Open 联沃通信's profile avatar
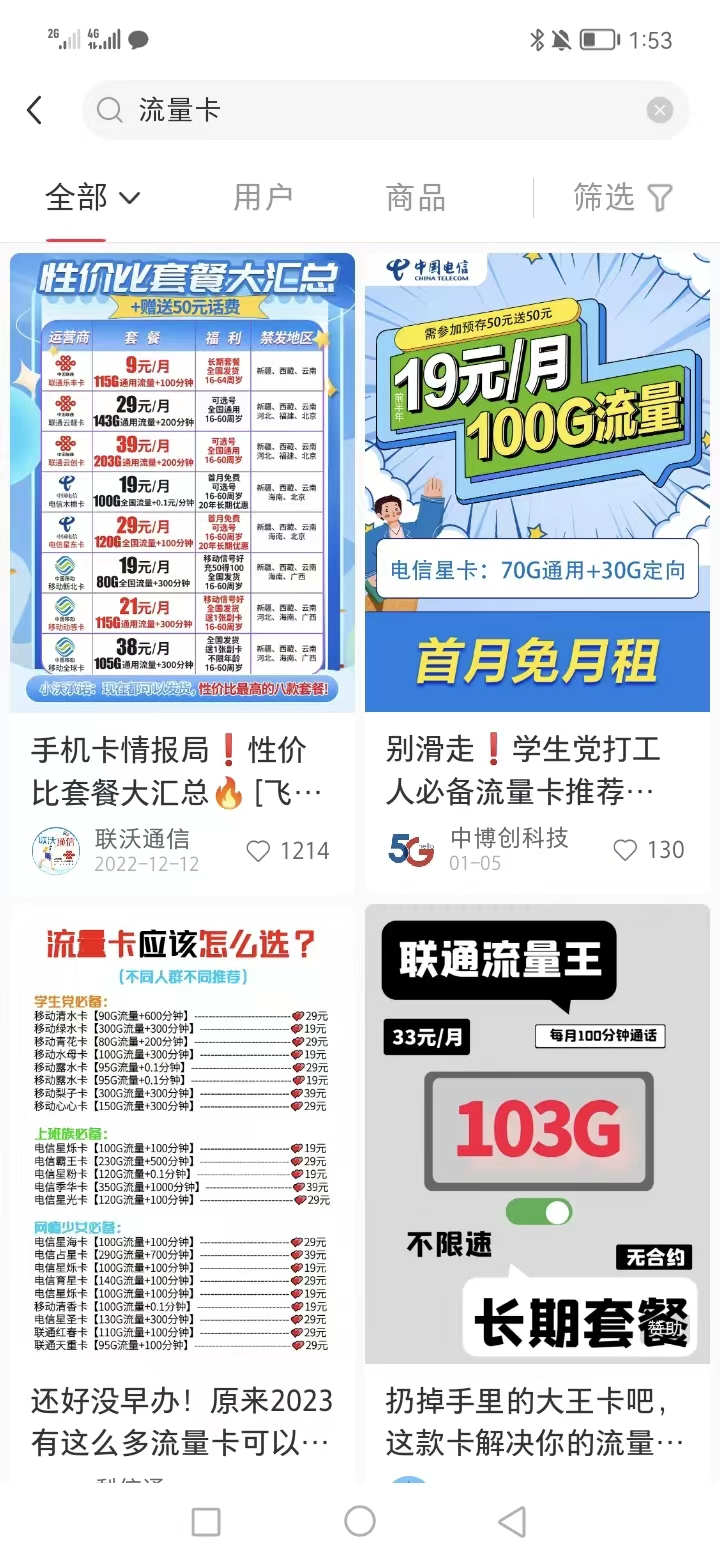This screenshot has width=720, height=1560. point(56,851)
